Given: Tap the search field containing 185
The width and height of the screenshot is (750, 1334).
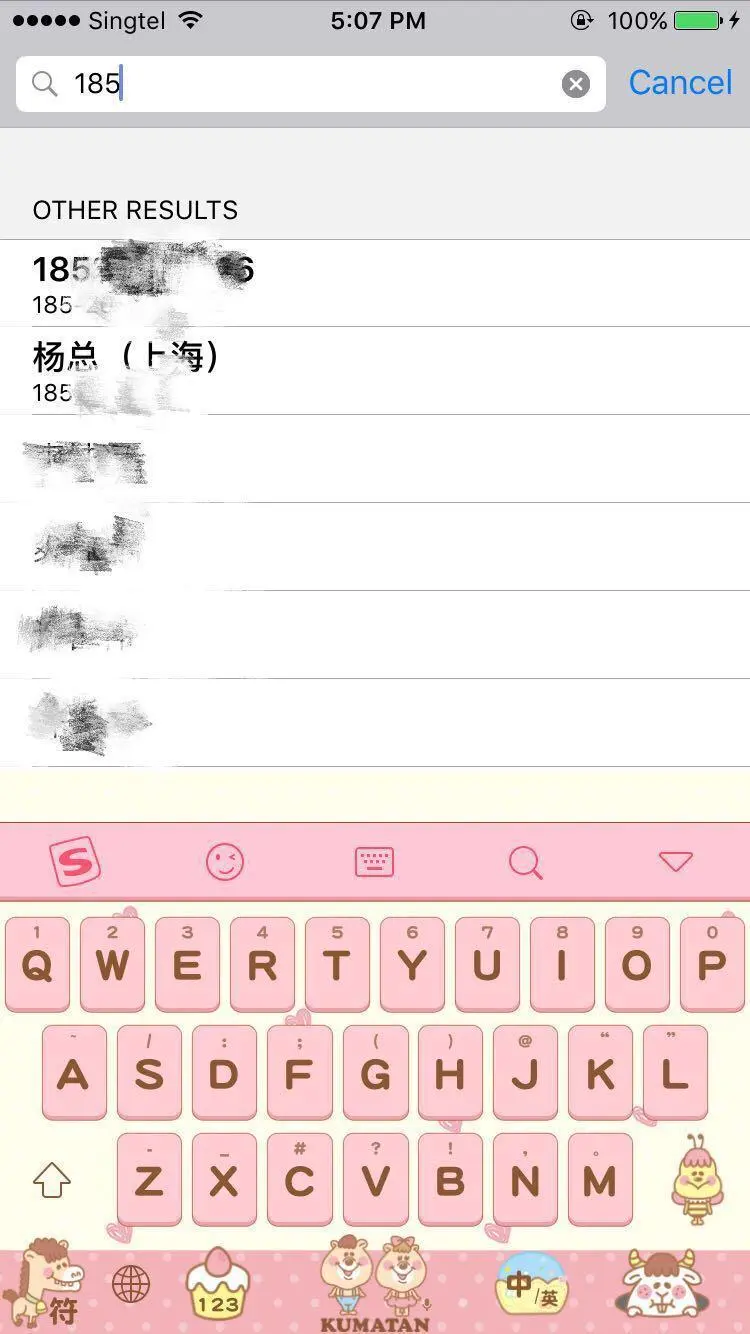Looking at the screenshot, I should [x=300, y=84].
